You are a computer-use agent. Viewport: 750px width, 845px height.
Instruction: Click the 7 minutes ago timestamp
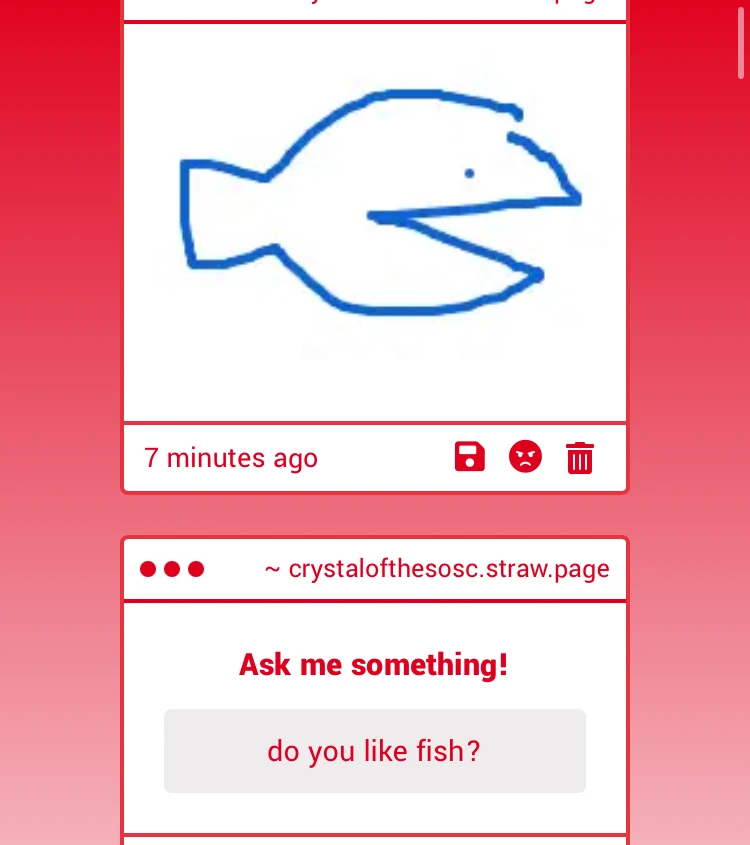(231, 458)
